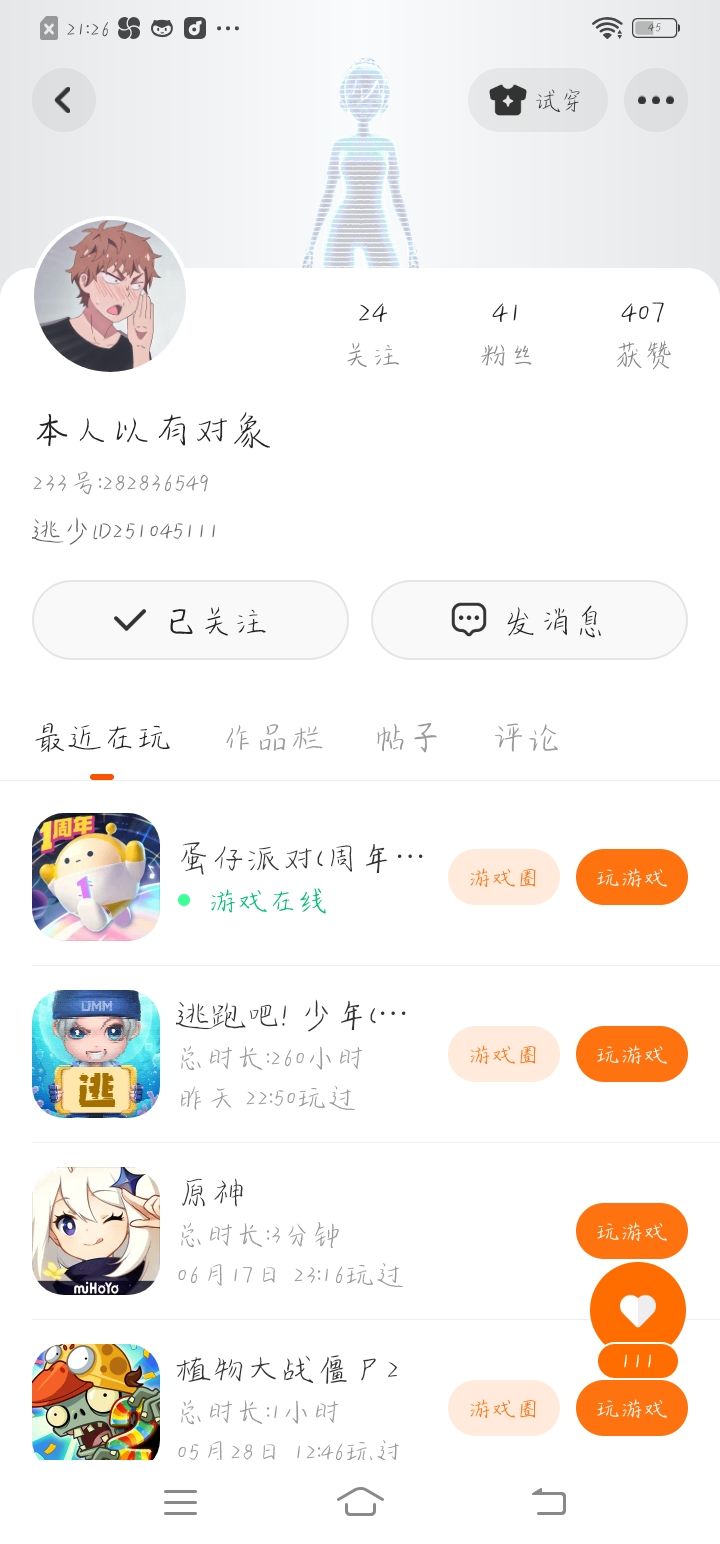This screenshot has height=1544, width=720.
Task: Like this profile with the heart button
Action: [638, 1308]
